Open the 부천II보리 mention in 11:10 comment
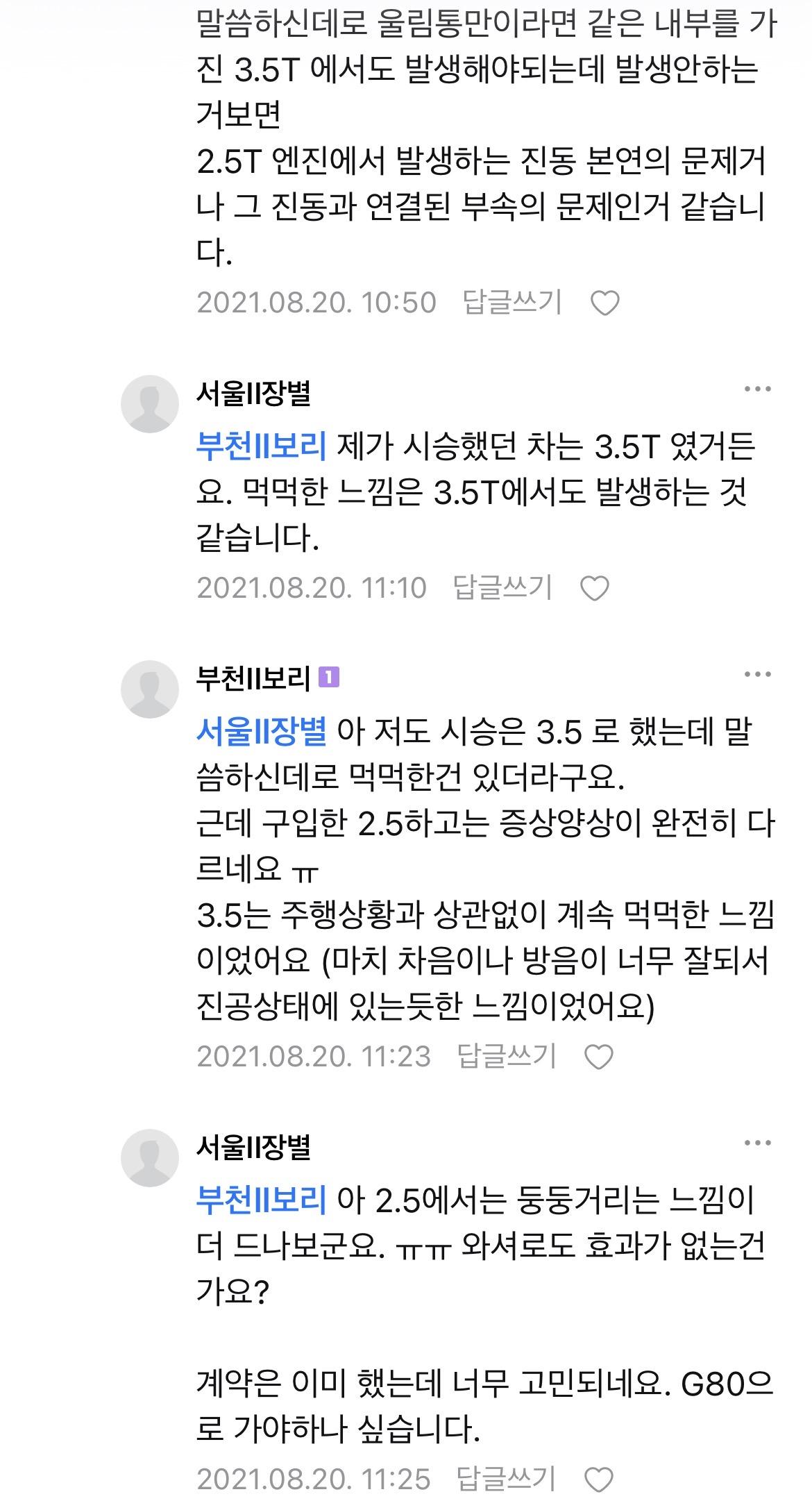The width and height of the screenshot is (812, 1501). [261, 446]
